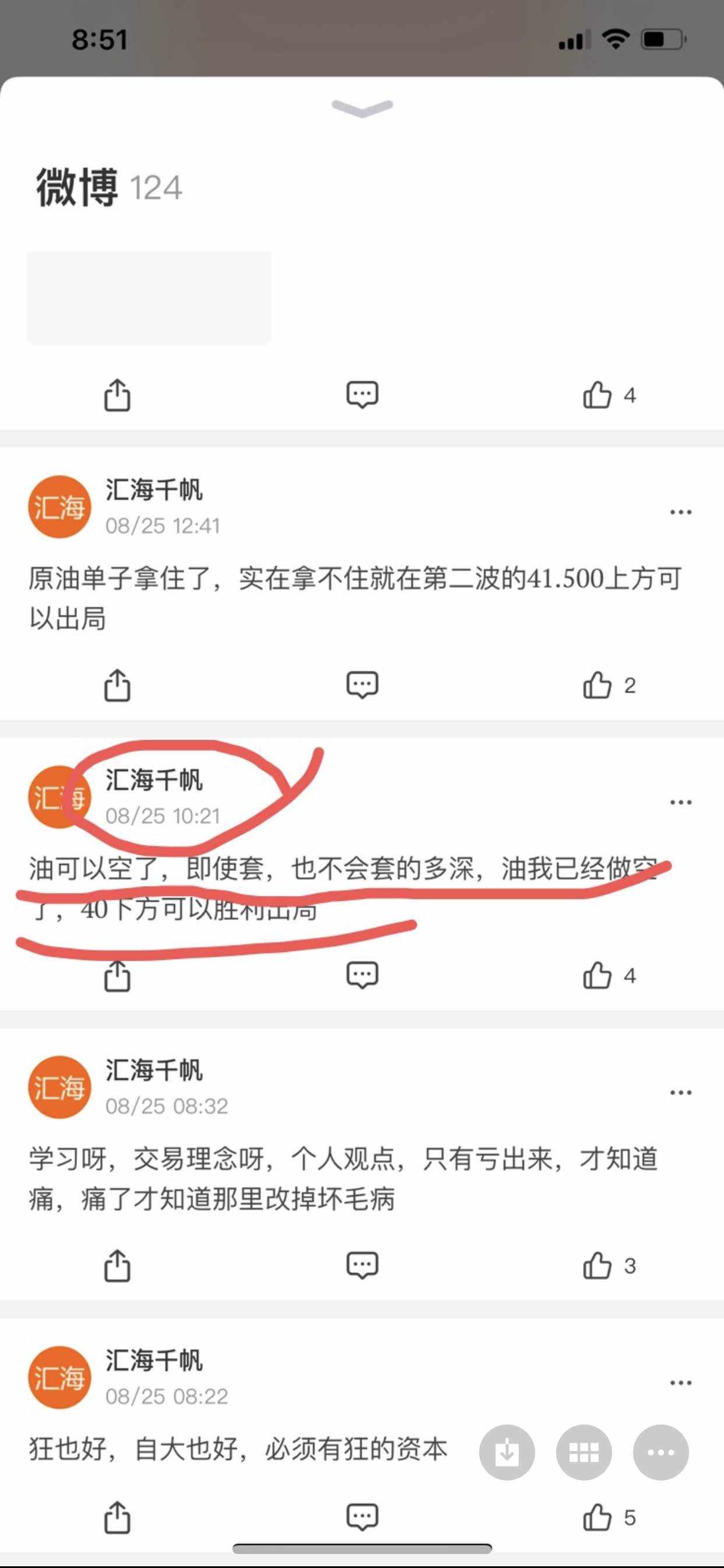Open overflow menu of 10:21 post
Viewport: 724px width, 1568px height.
click(680, 802)
